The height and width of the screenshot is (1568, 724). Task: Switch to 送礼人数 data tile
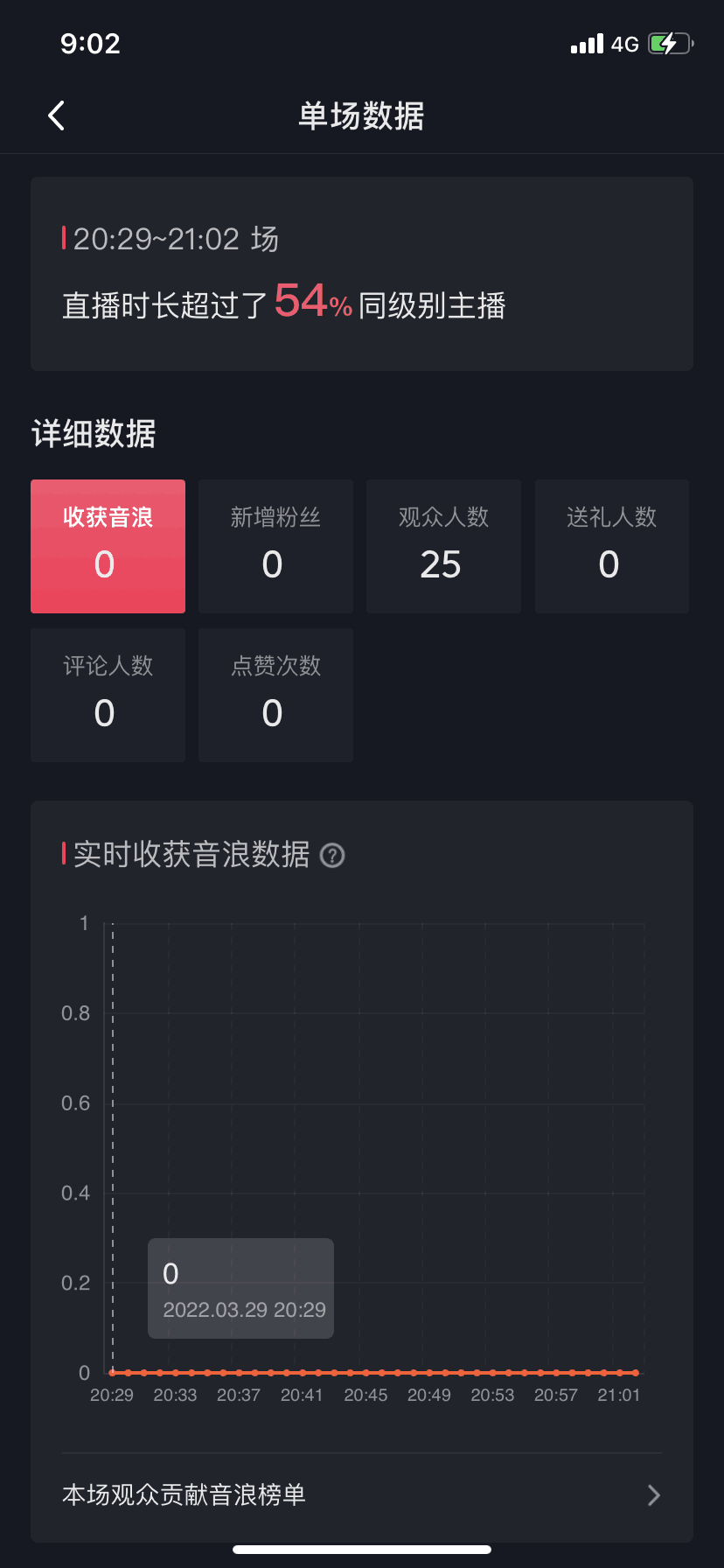611,546
